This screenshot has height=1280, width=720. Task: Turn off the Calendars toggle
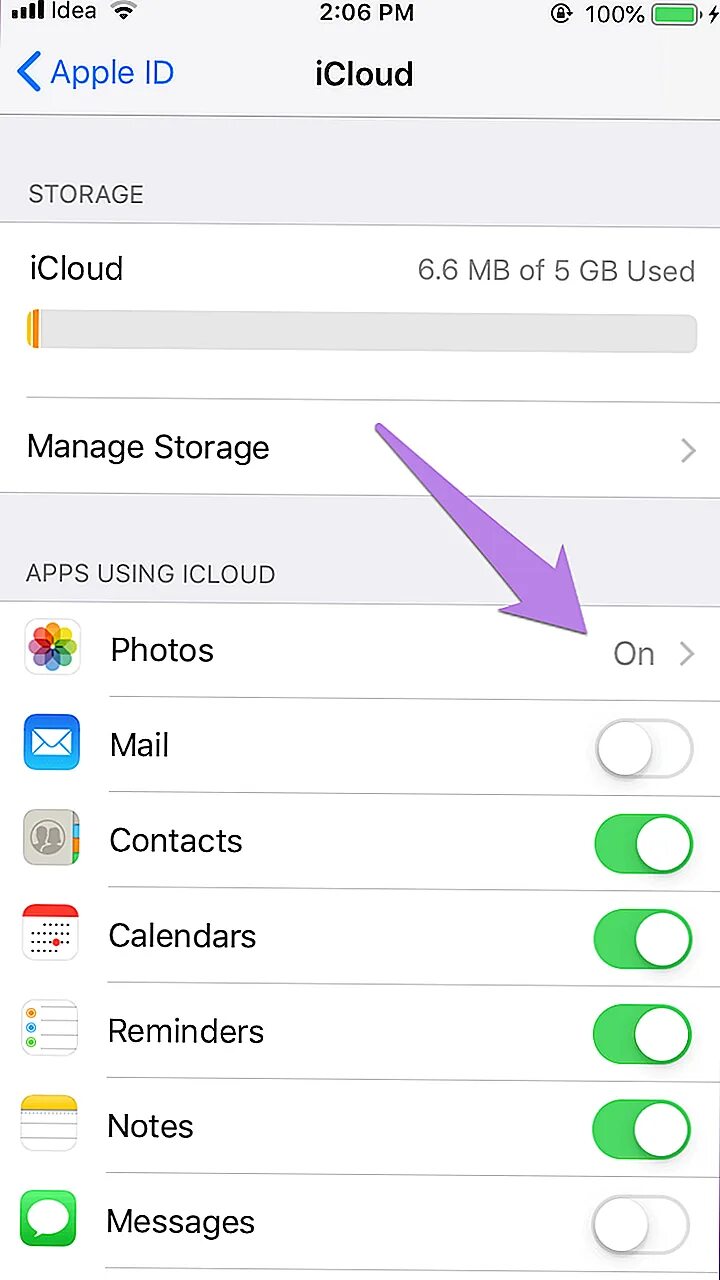(x=643, y=938)
